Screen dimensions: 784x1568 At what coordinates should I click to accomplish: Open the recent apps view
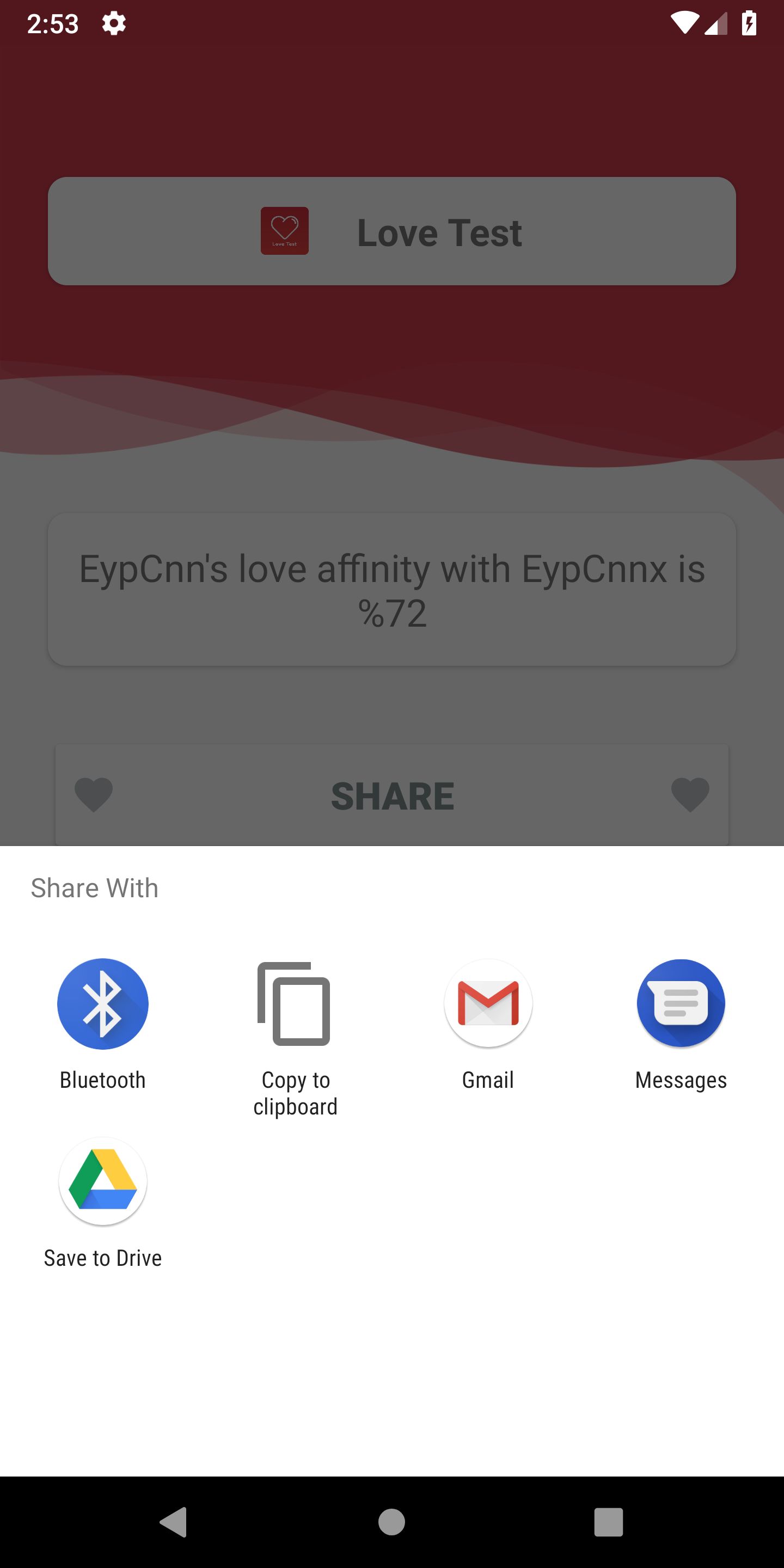pos(608,1522)
